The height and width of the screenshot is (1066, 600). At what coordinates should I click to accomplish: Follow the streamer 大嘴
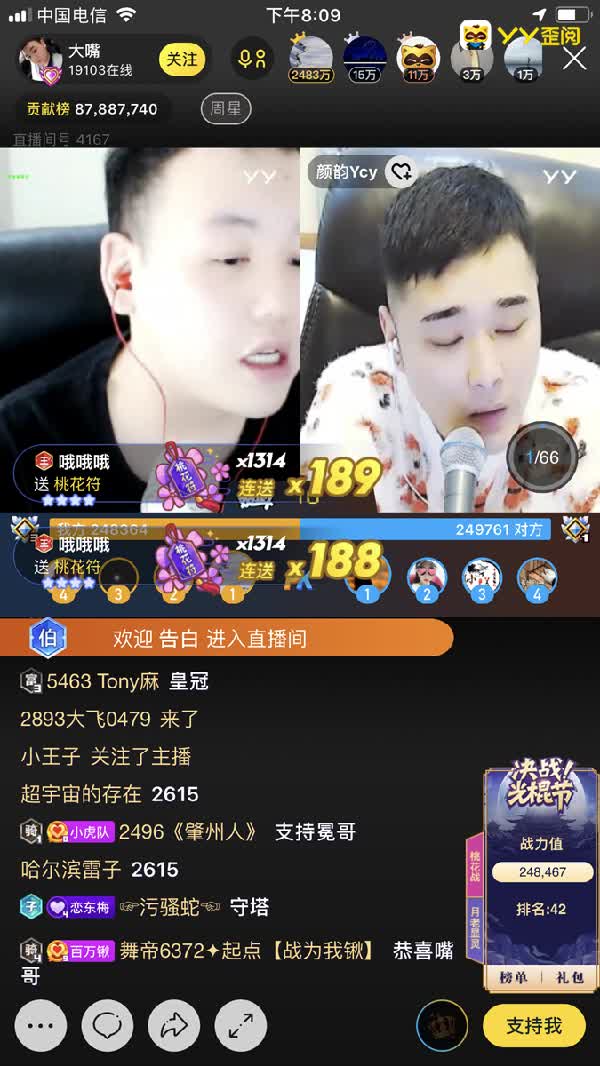(x=181, y=60)
